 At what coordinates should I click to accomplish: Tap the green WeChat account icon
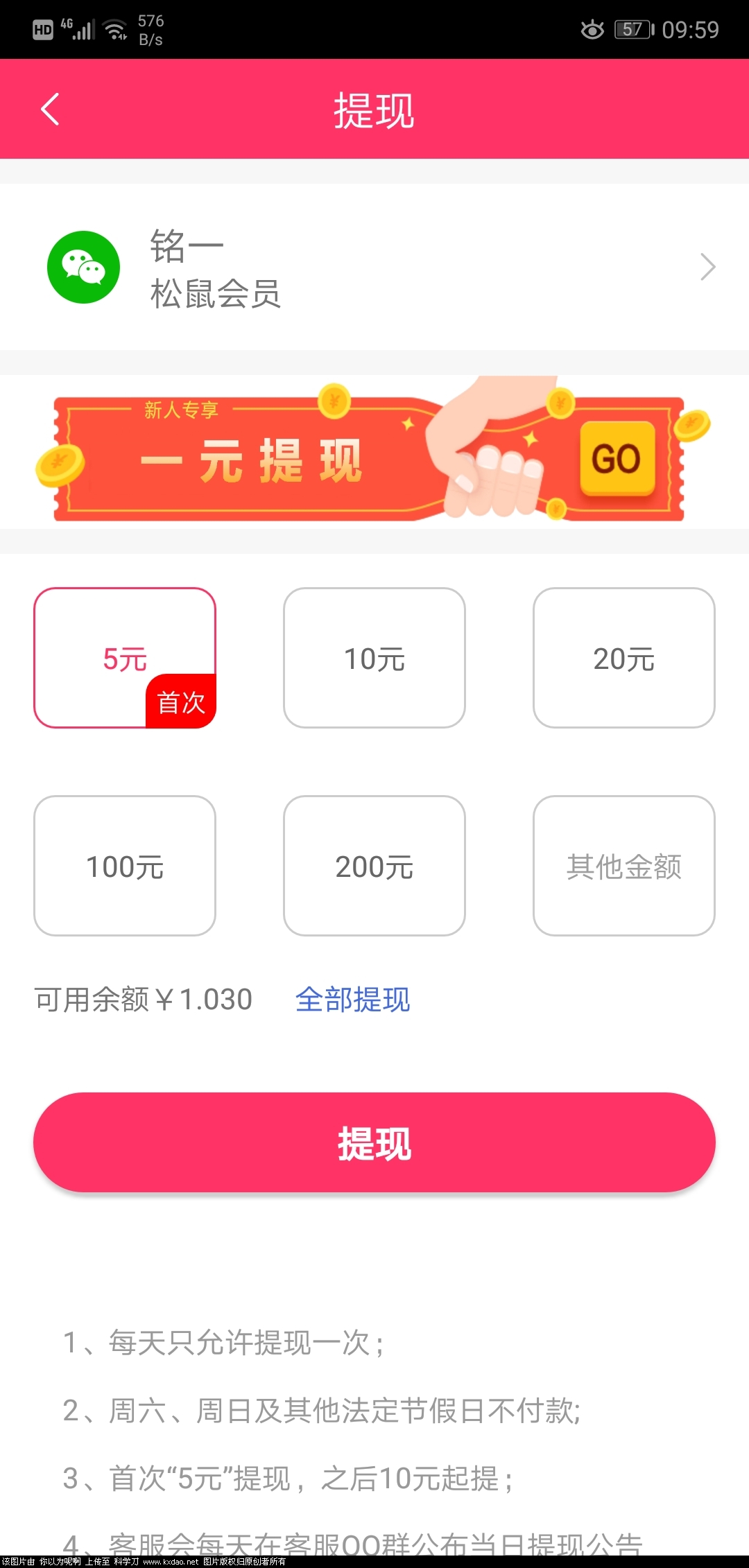[86, 266]
